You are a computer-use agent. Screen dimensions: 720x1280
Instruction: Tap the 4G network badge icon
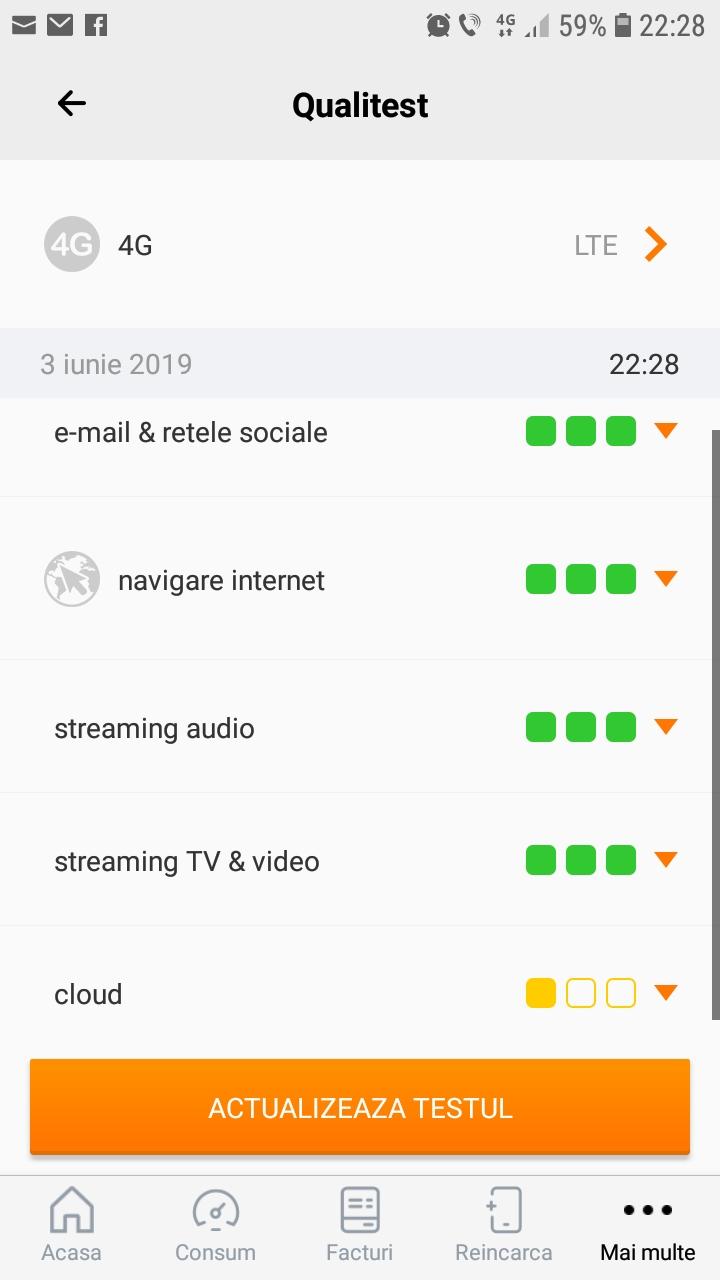pos(71,244)
